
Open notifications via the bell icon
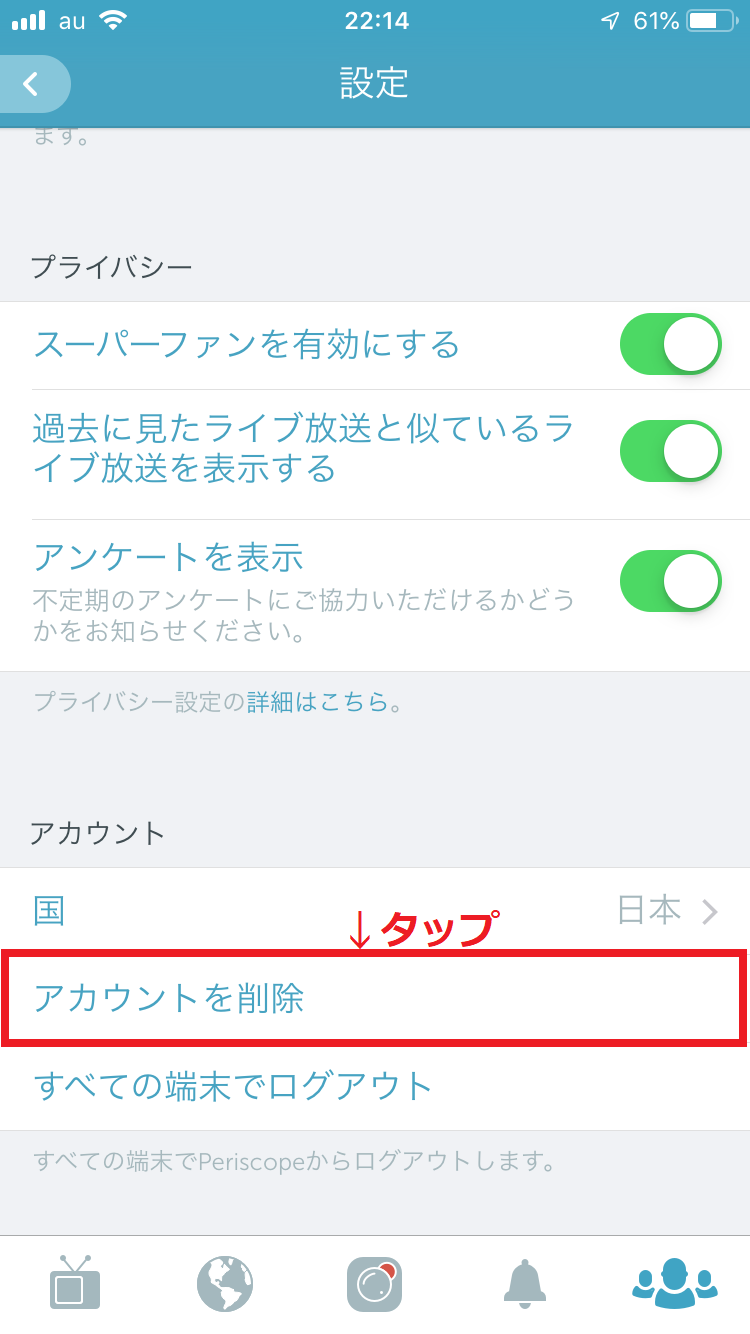525,1283
